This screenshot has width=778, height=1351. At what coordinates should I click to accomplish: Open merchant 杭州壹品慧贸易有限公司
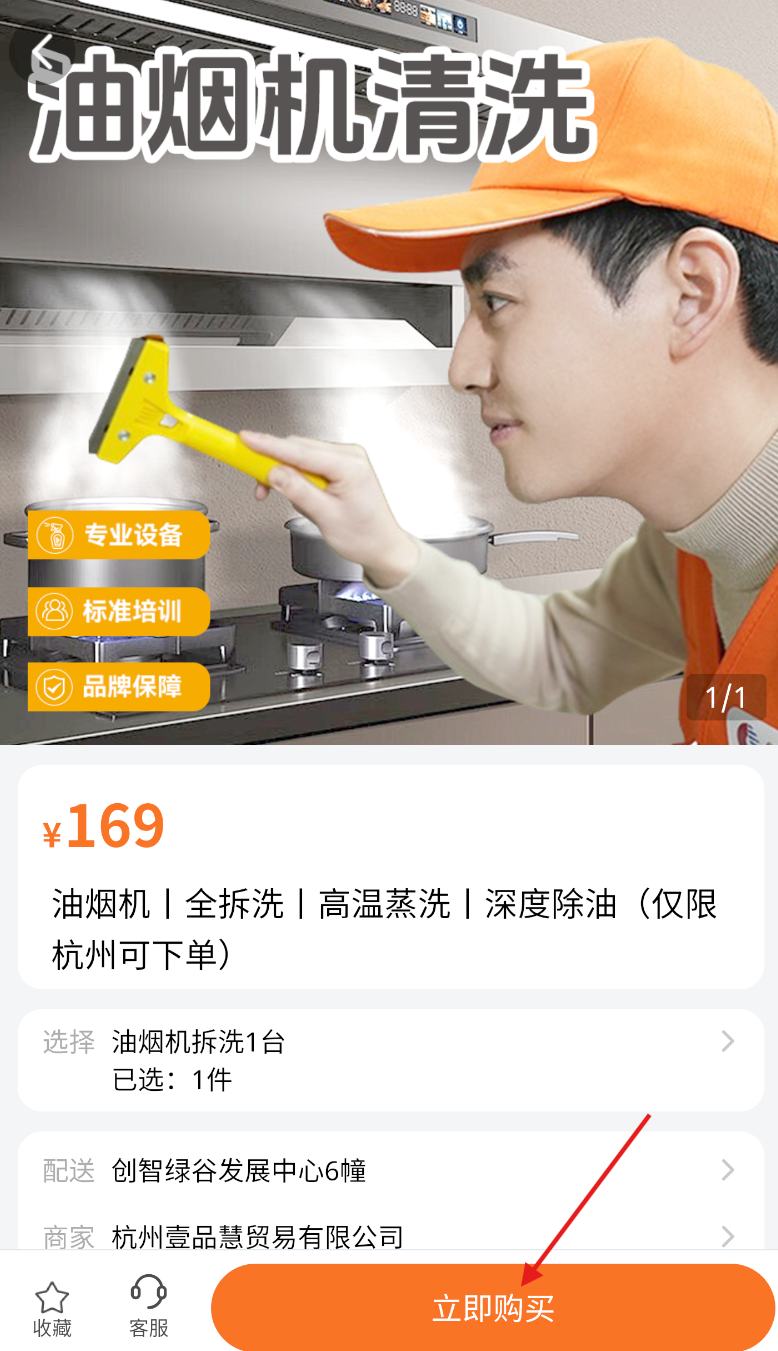[x=390, y=1236]
